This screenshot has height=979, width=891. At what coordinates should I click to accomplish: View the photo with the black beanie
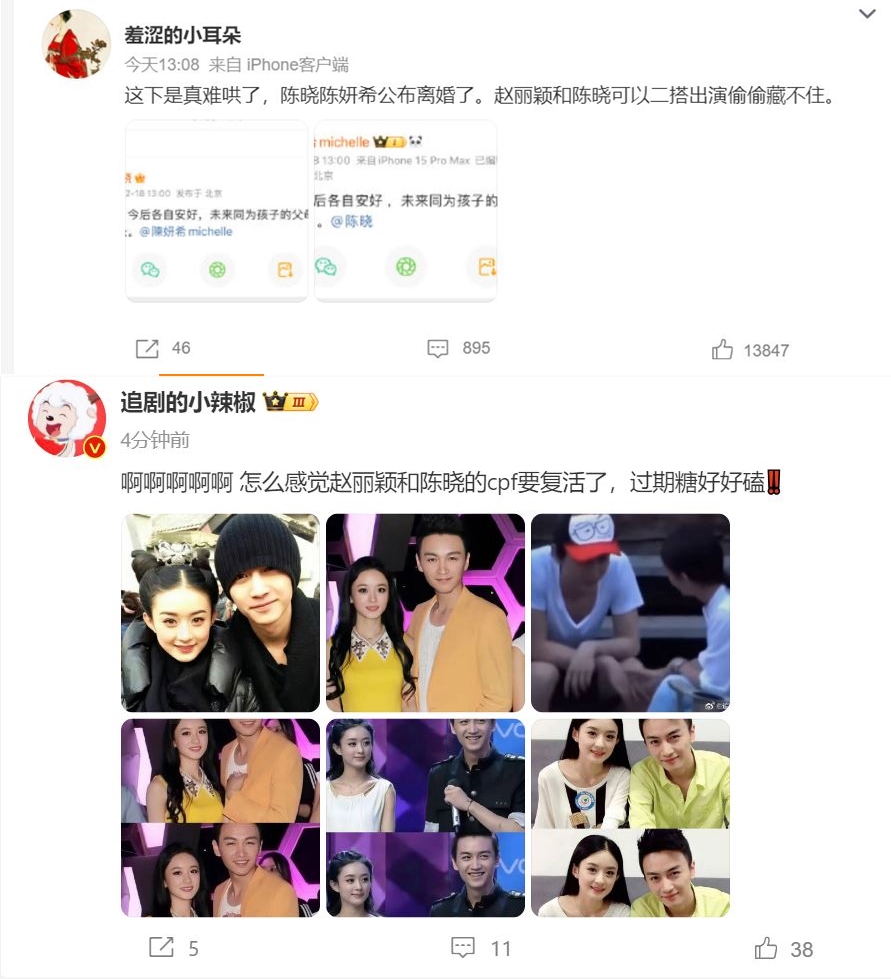(x=221, y=613)
